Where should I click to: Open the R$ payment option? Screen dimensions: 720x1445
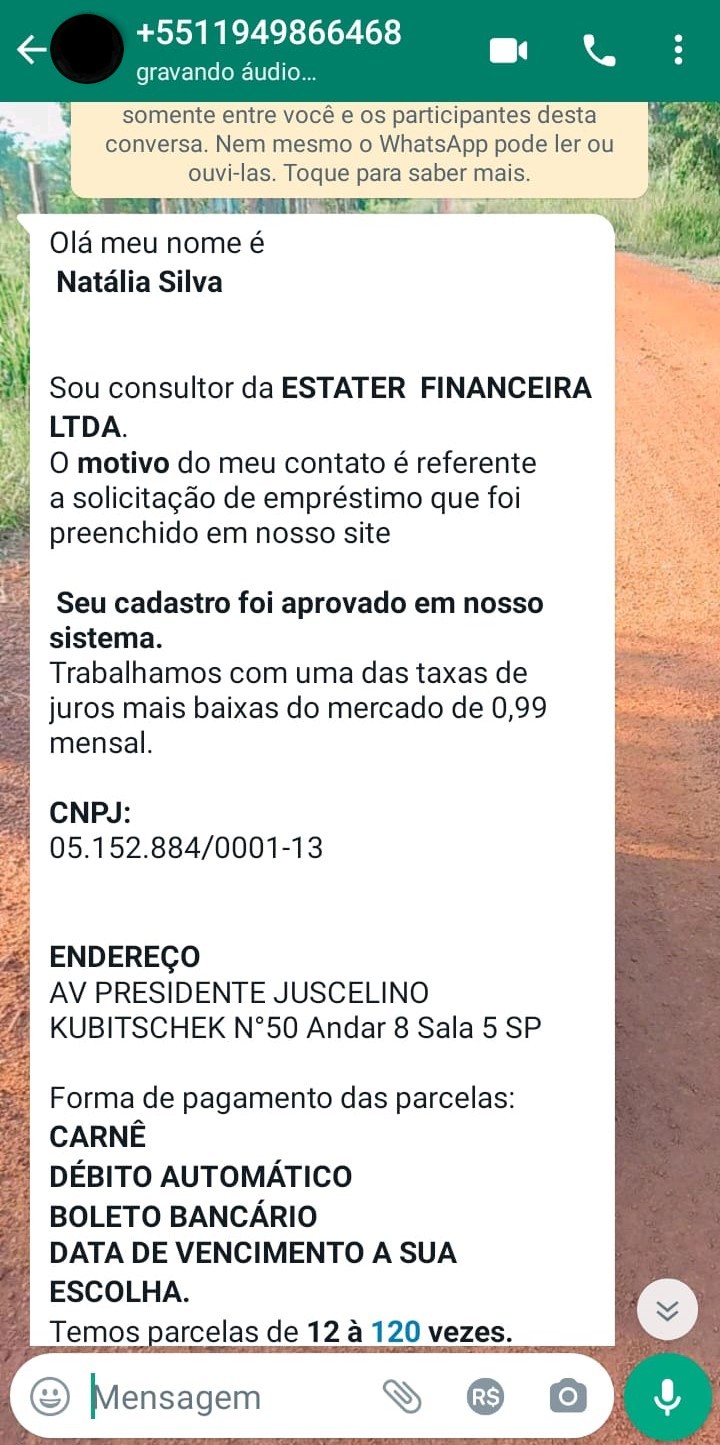click(485, 1396)
